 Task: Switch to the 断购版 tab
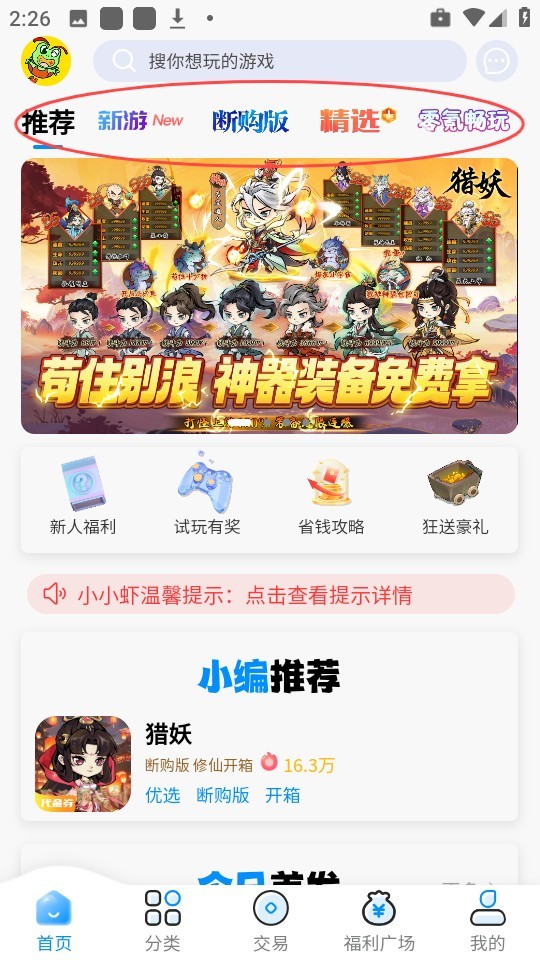250,121
